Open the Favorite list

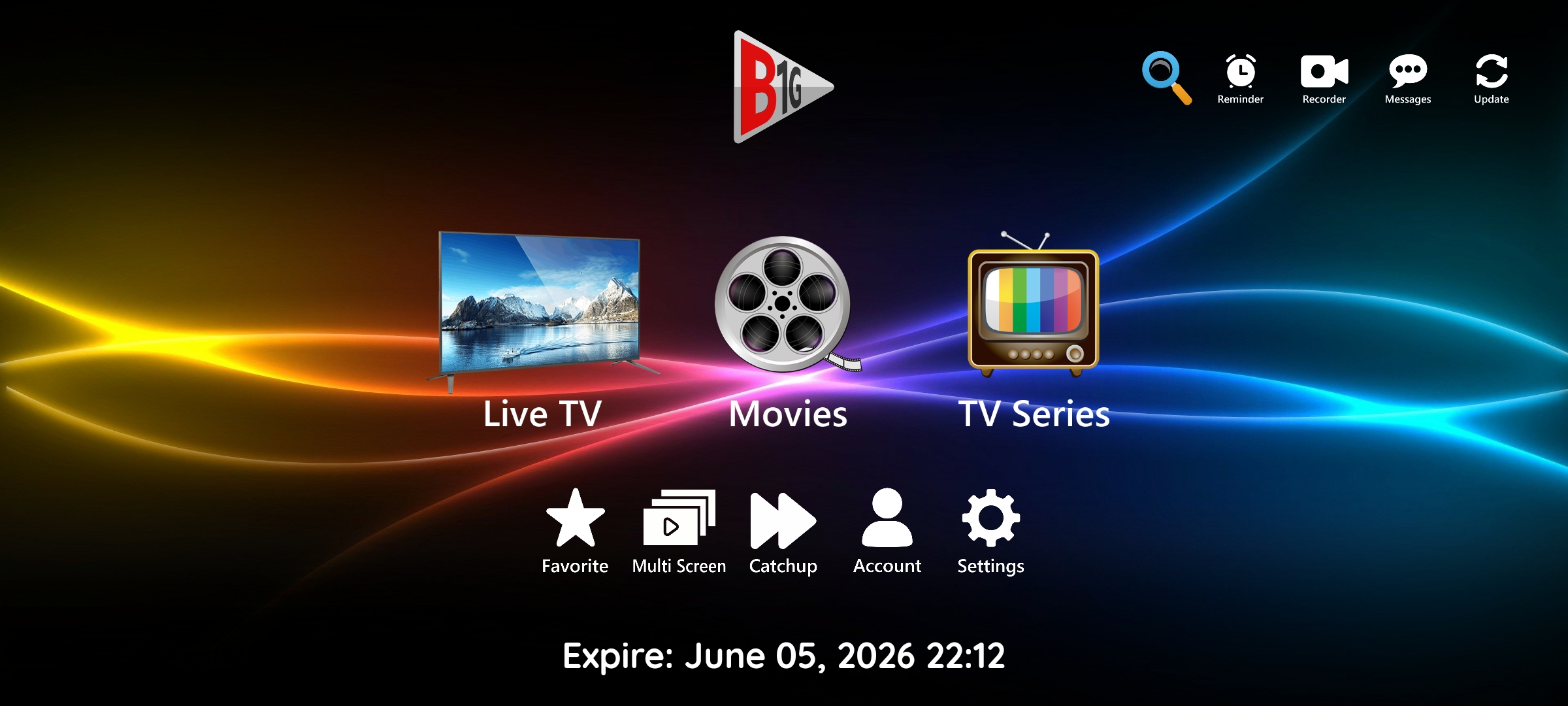point(575,529)
